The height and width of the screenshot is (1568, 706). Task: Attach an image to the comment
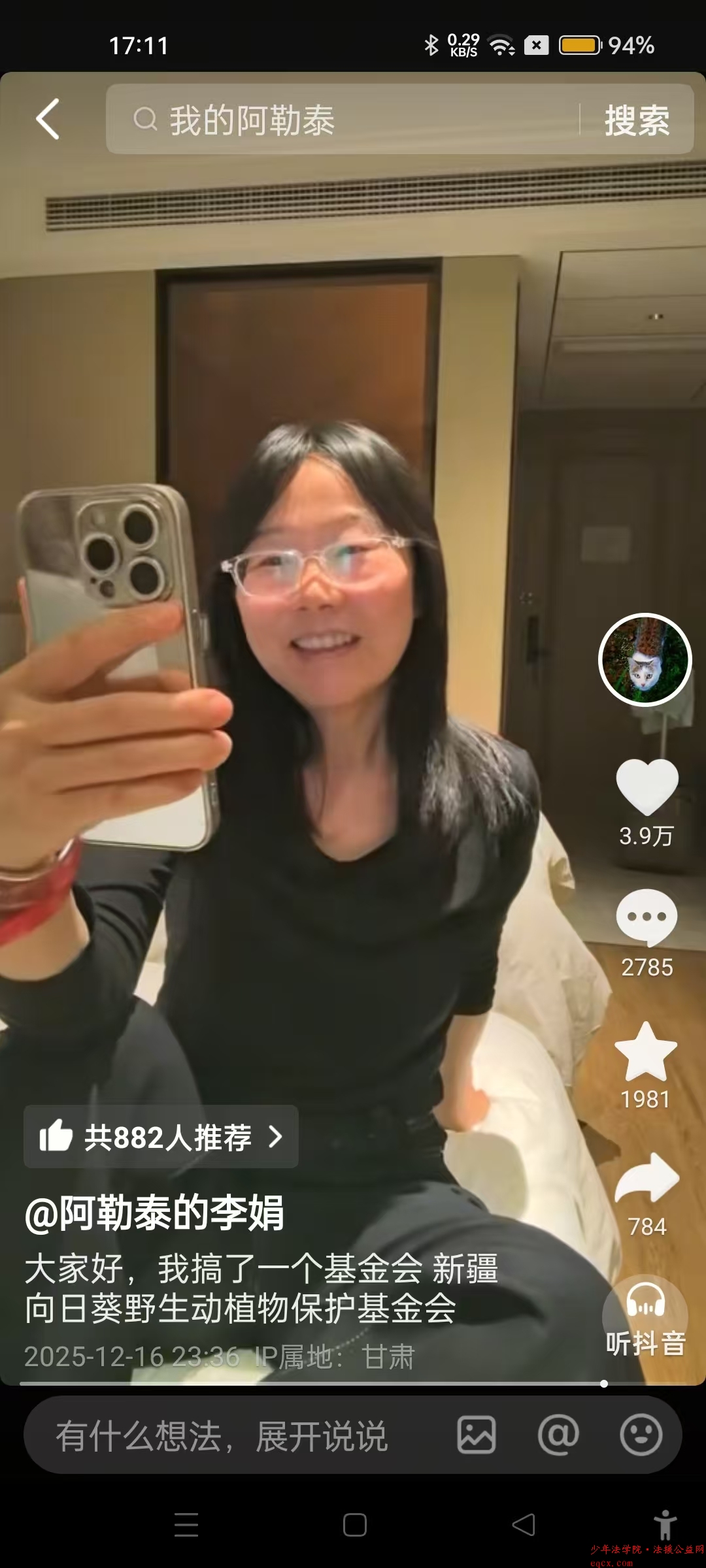(476, 1435)
